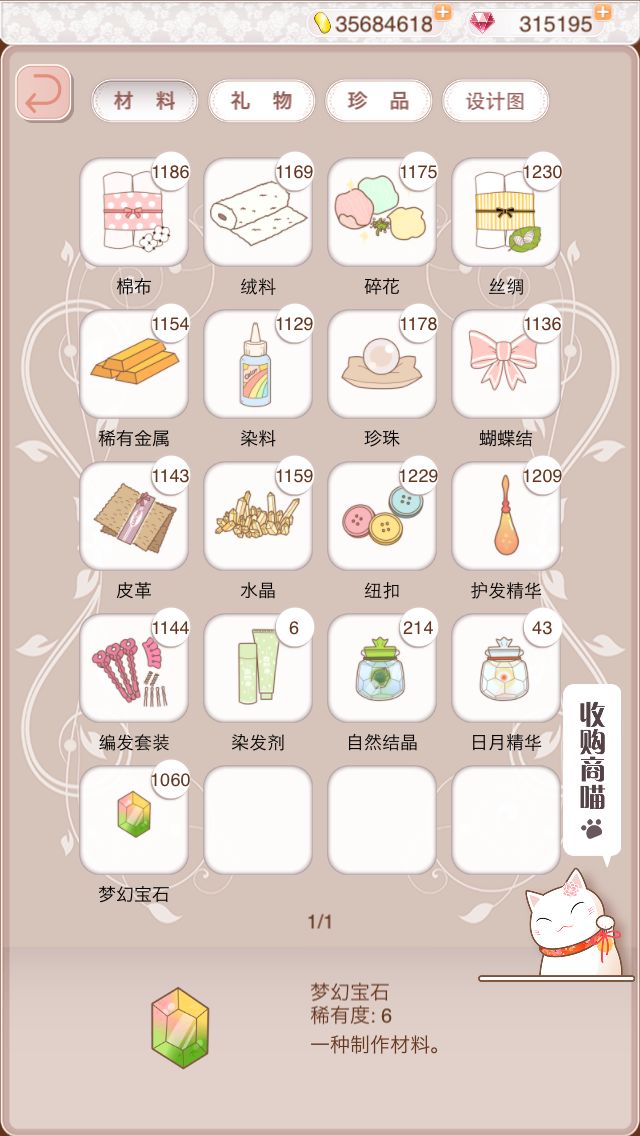
Task: Select the 材料 tab
Action: coord(145,101)
